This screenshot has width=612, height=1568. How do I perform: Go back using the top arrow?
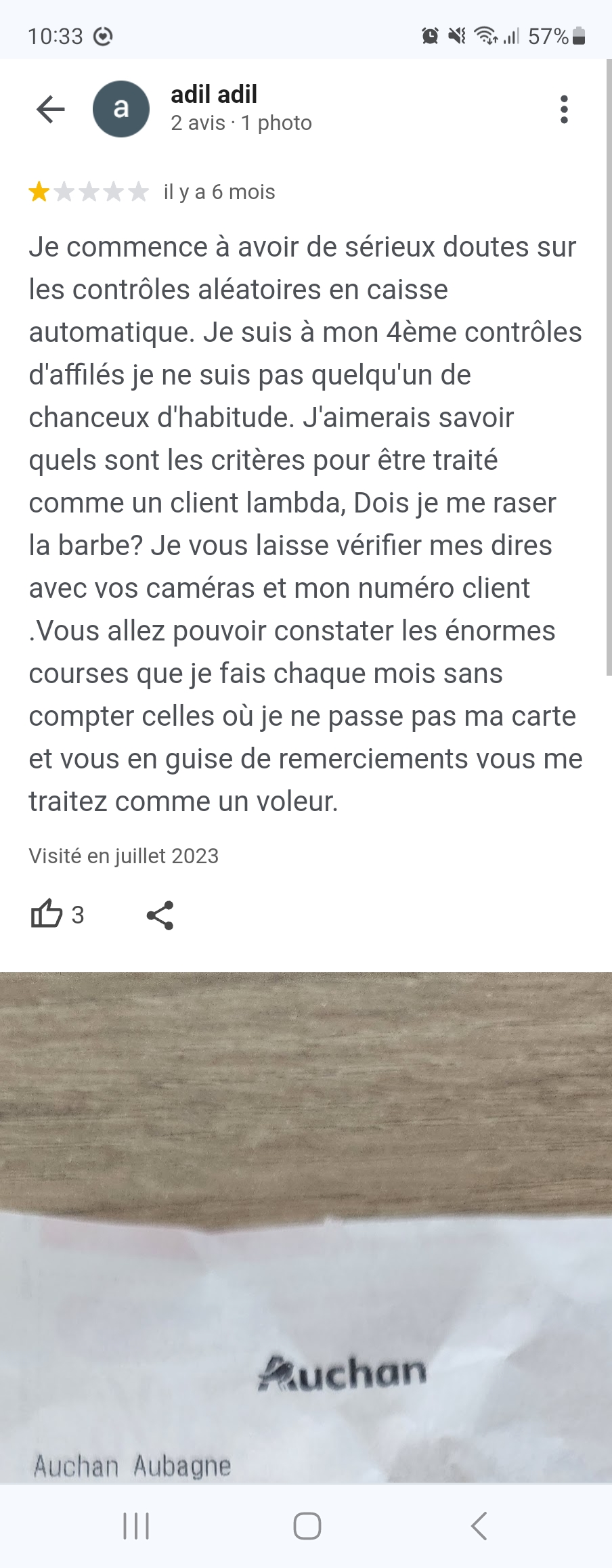click(51, 109)
